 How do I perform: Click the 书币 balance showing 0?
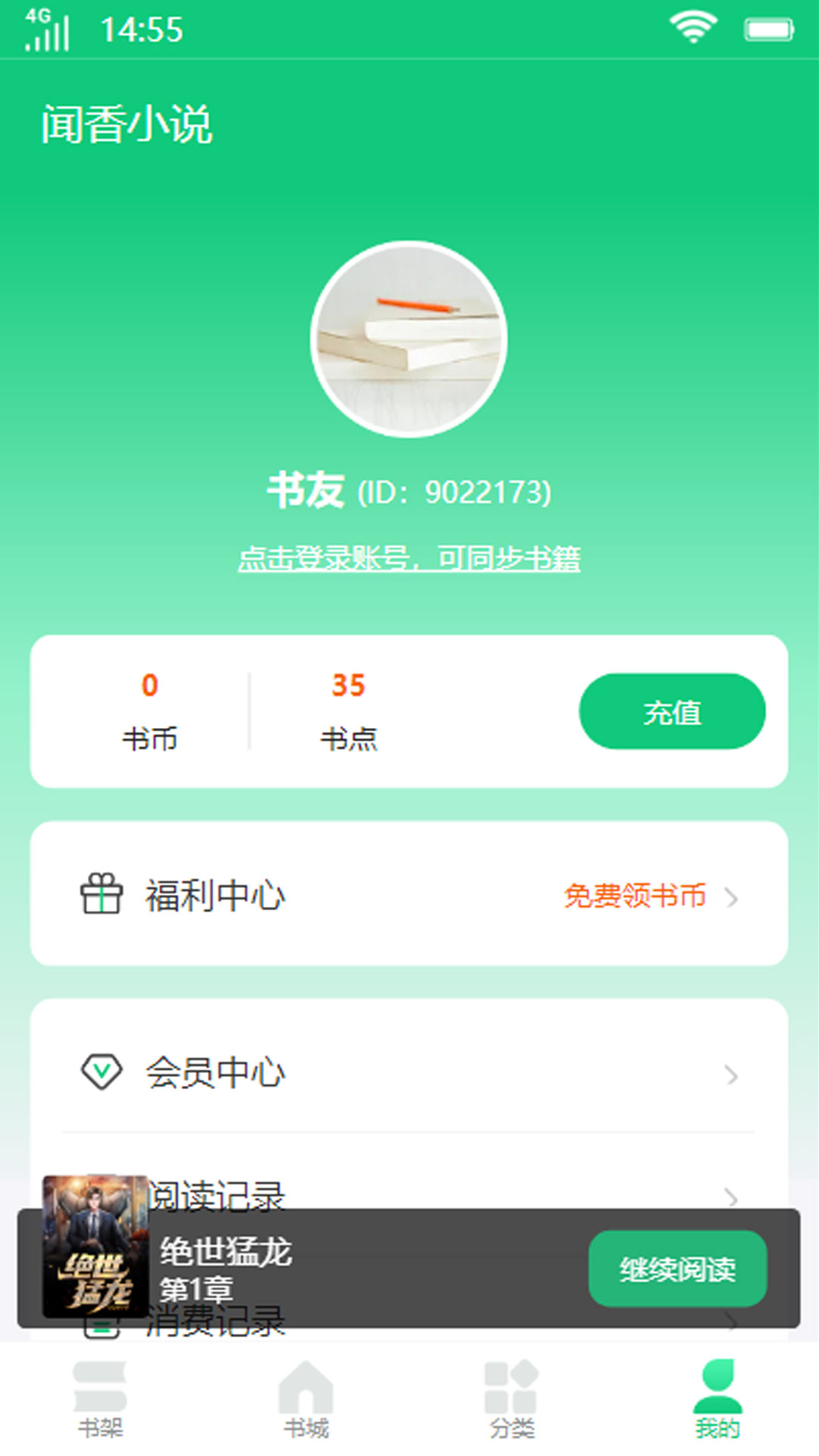pos(152,709)
